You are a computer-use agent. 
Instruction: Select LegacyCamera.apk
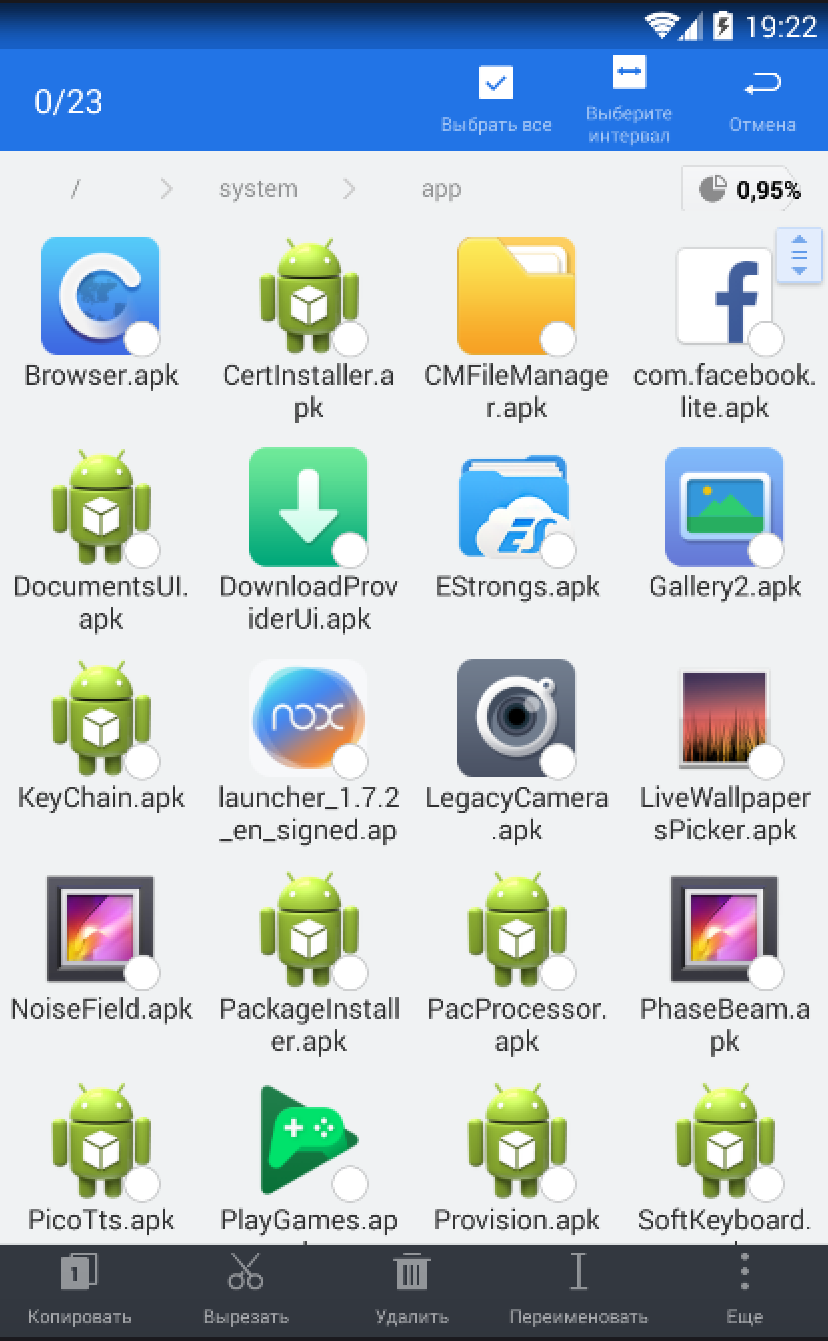516,718
